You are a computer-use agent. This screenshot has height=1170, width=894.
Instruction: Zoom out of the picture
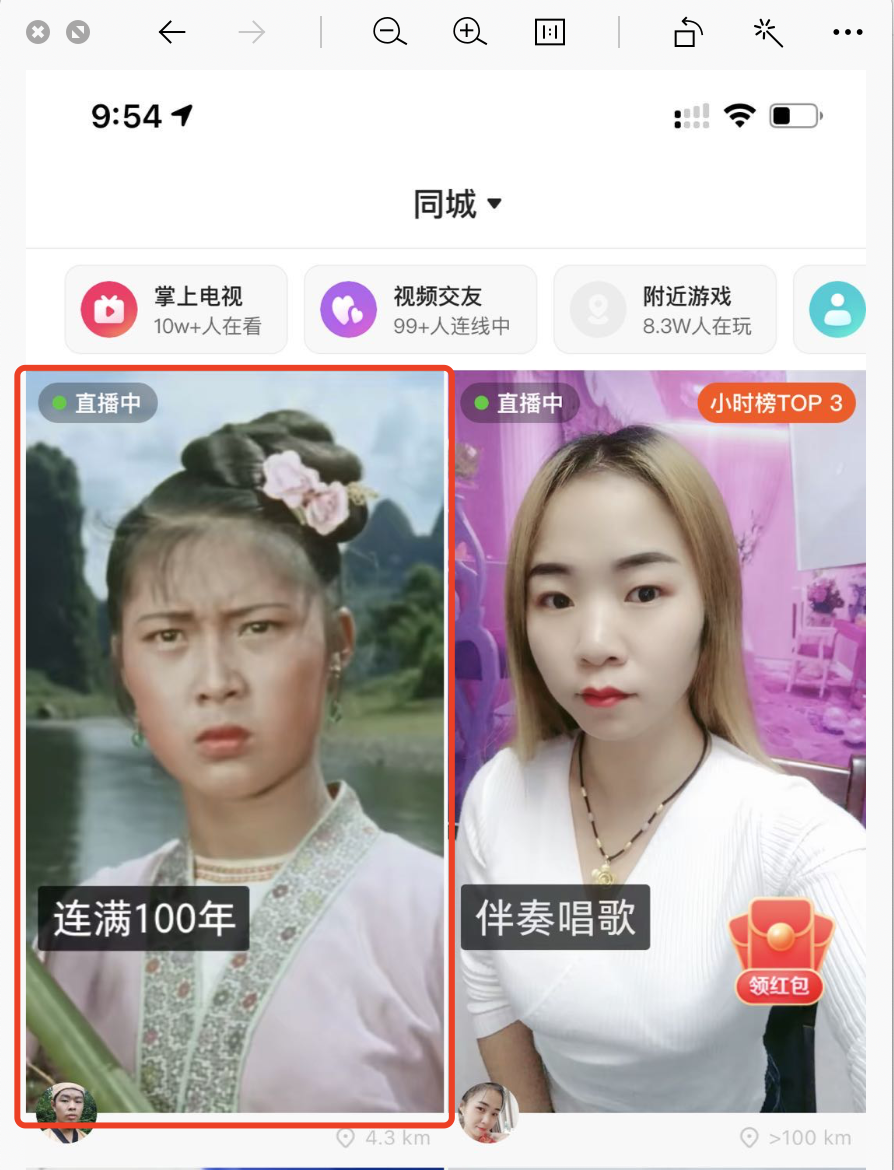pos(389,32)
